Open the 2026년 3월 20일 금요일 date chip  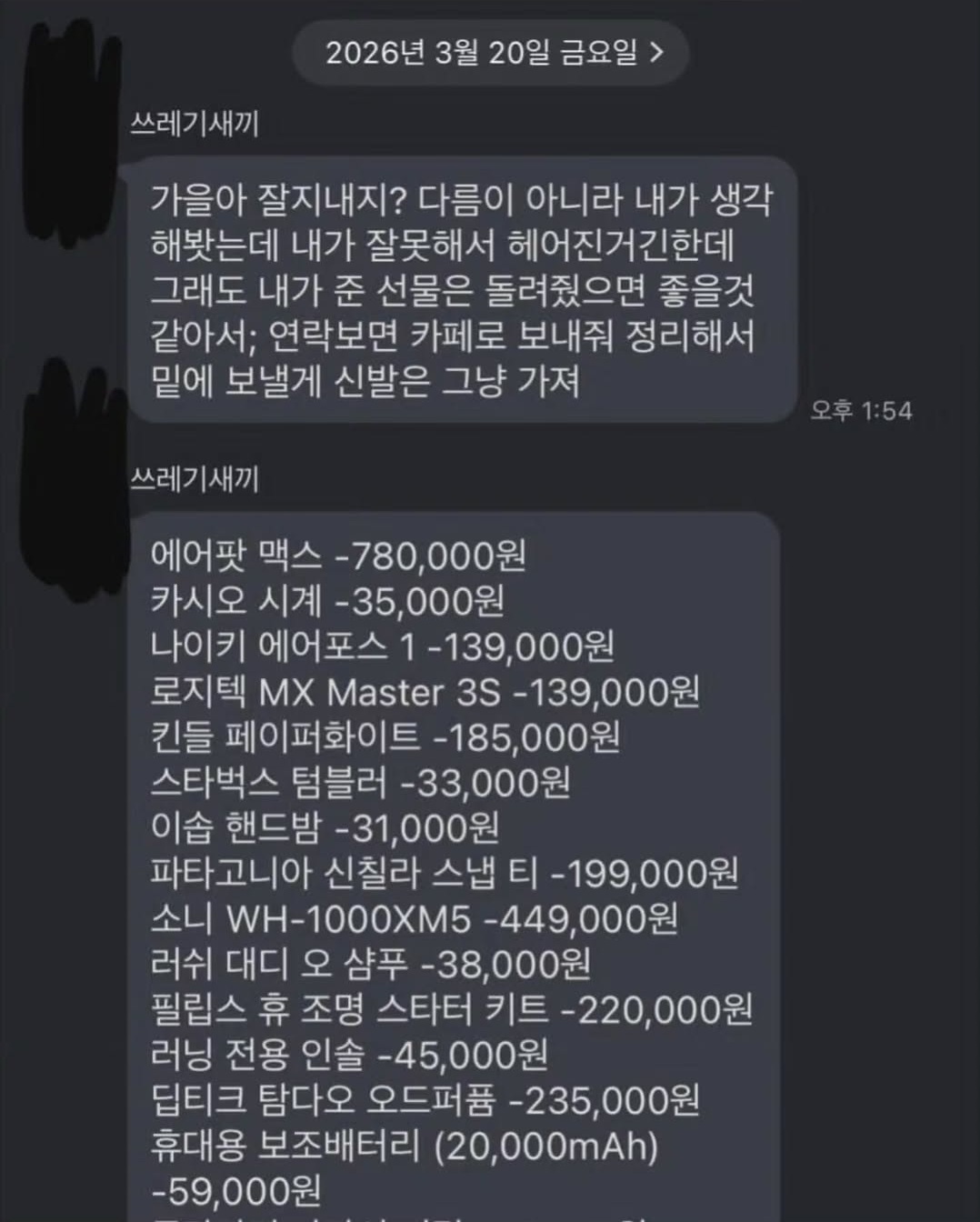[x=491, y=53]
